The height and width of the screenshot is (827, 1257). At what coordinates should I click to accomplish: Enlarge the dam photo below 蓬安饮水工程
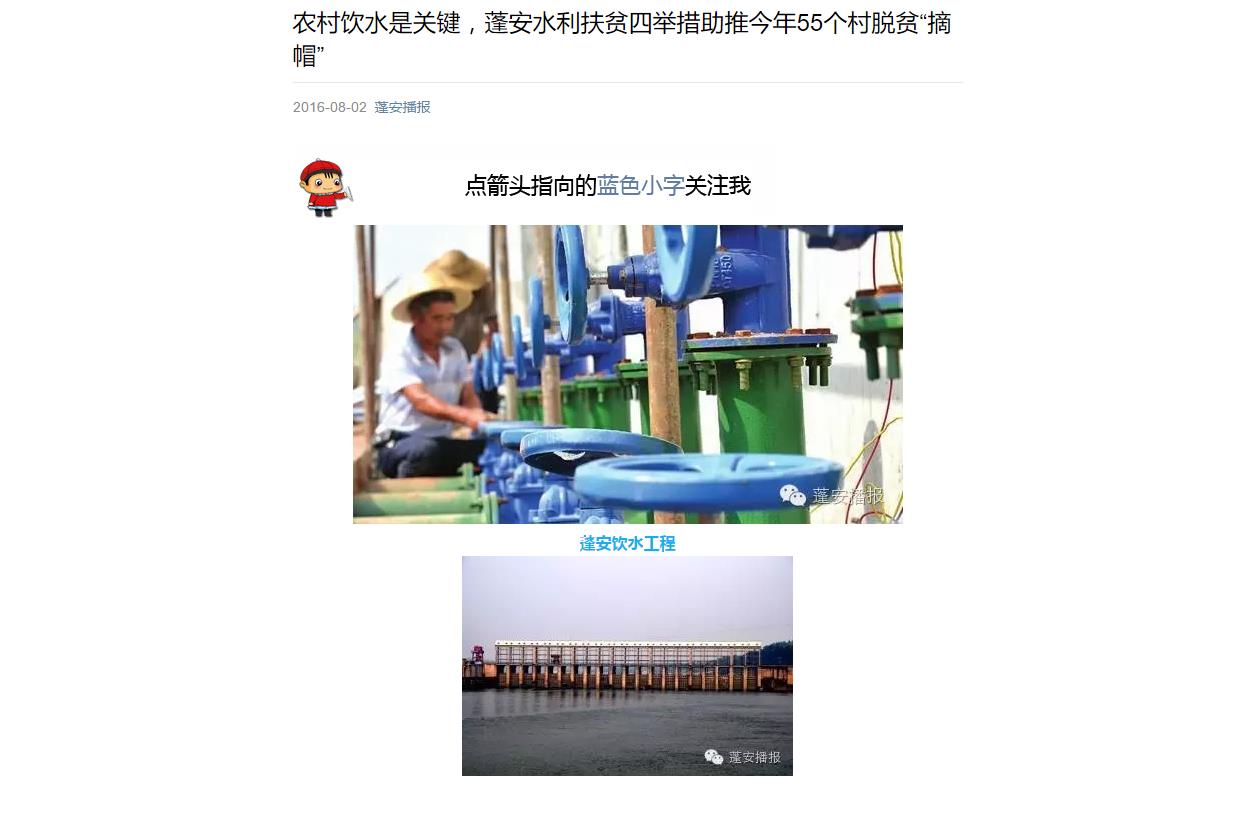point(627,665)
